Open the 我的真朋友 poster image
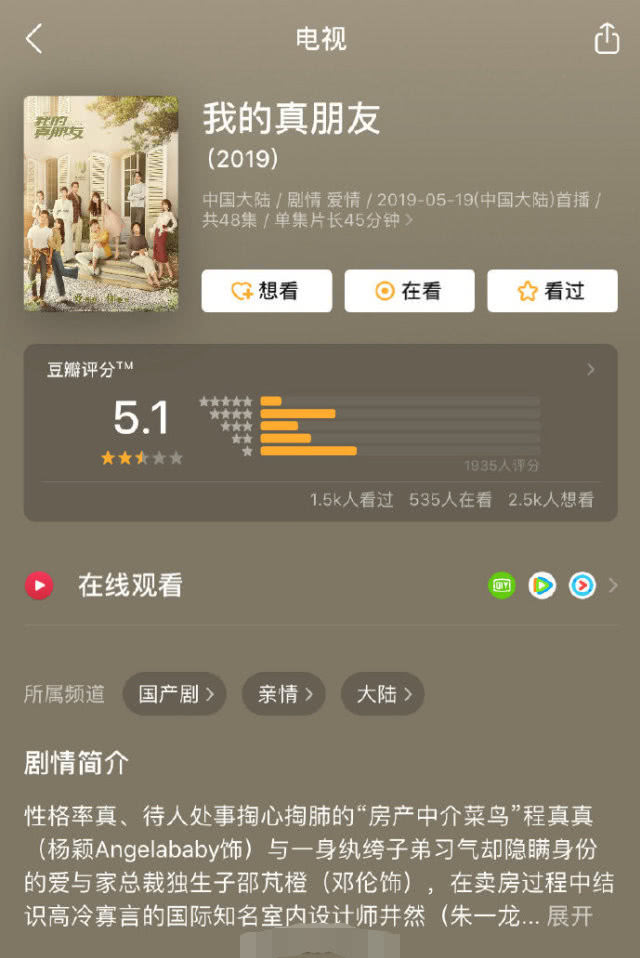Viewport: 640px width, 958px height. [101, 203]
